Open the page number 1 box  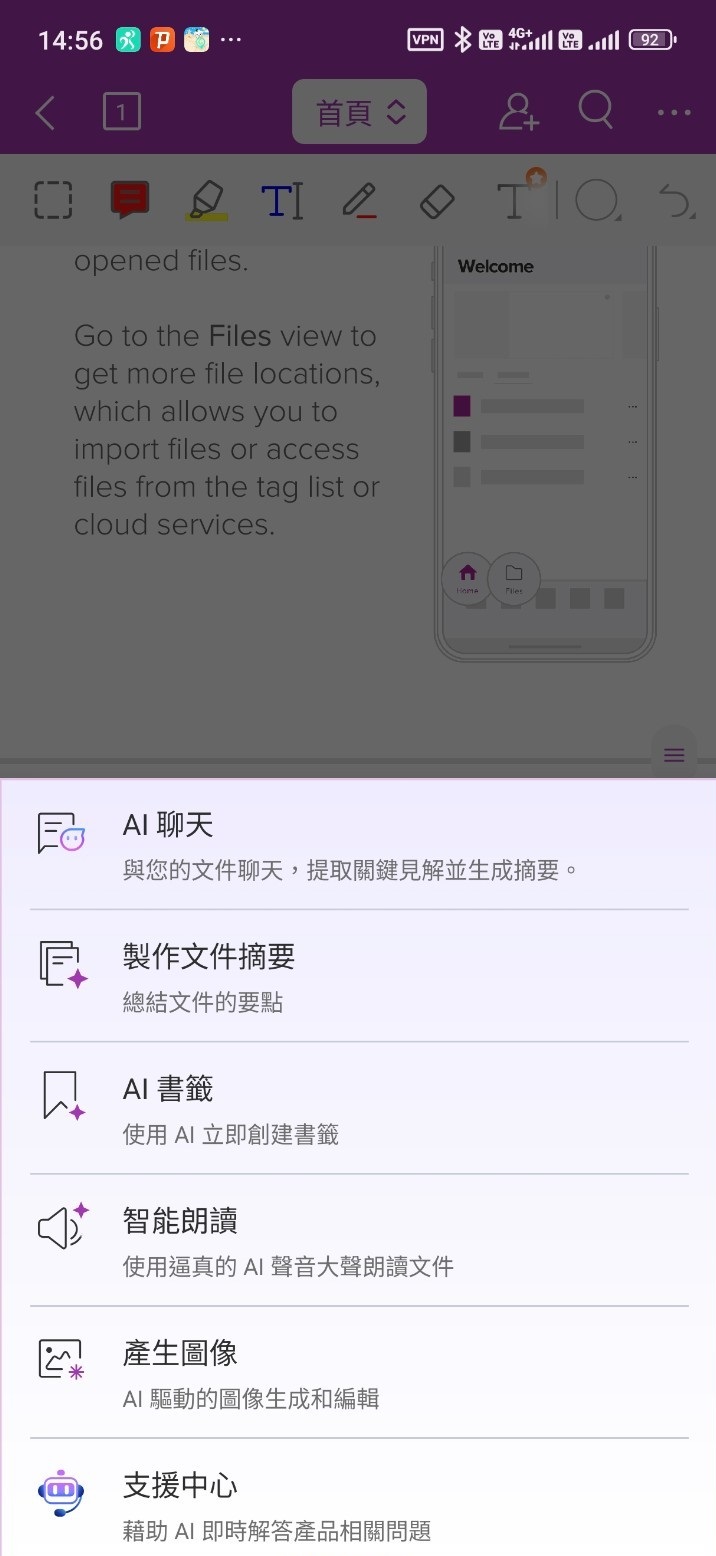[x=121, y=112]
